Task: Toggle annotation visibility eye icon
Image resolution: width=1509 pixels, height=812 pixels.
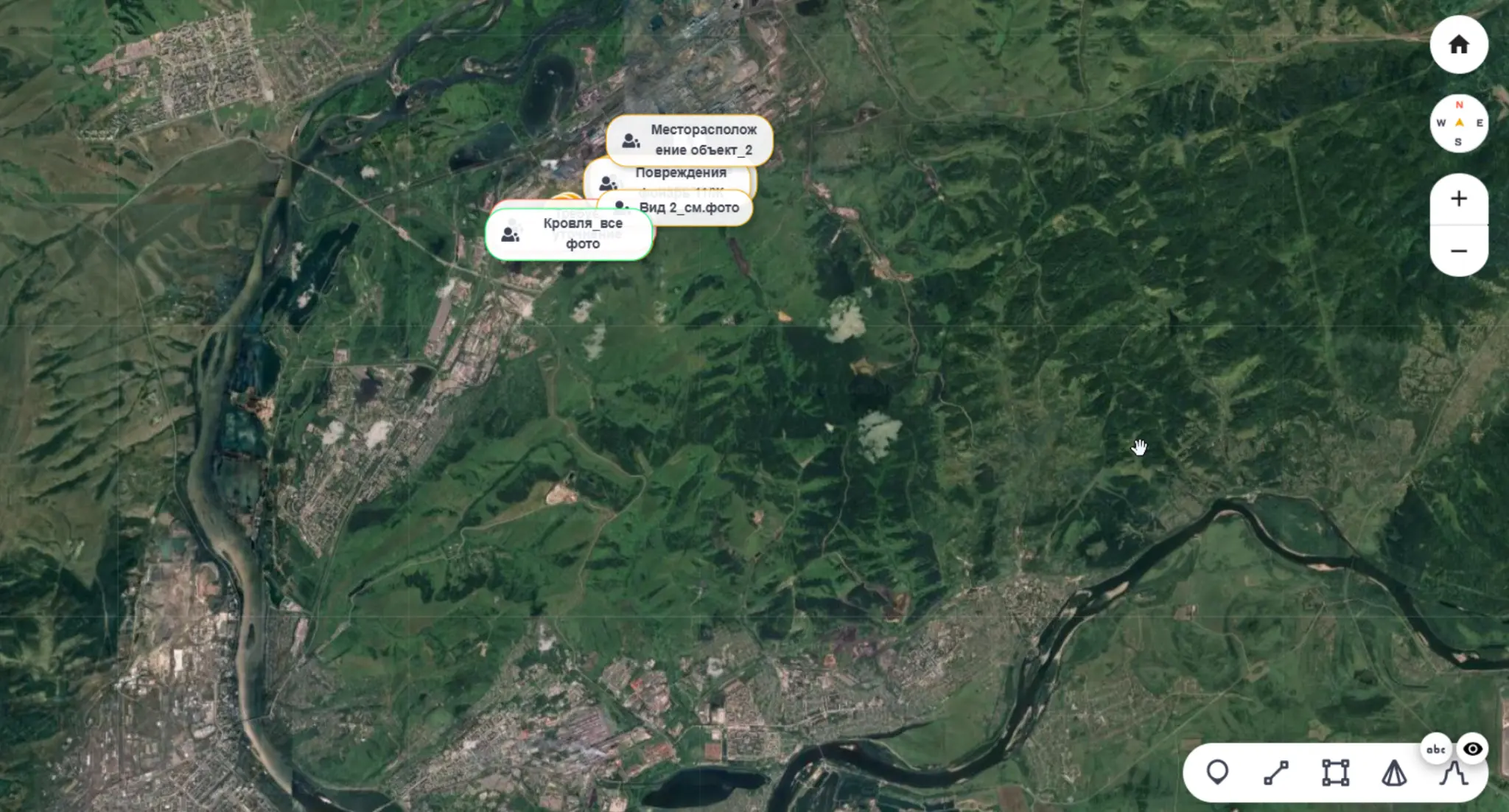Action: (x=1472, y=749)
